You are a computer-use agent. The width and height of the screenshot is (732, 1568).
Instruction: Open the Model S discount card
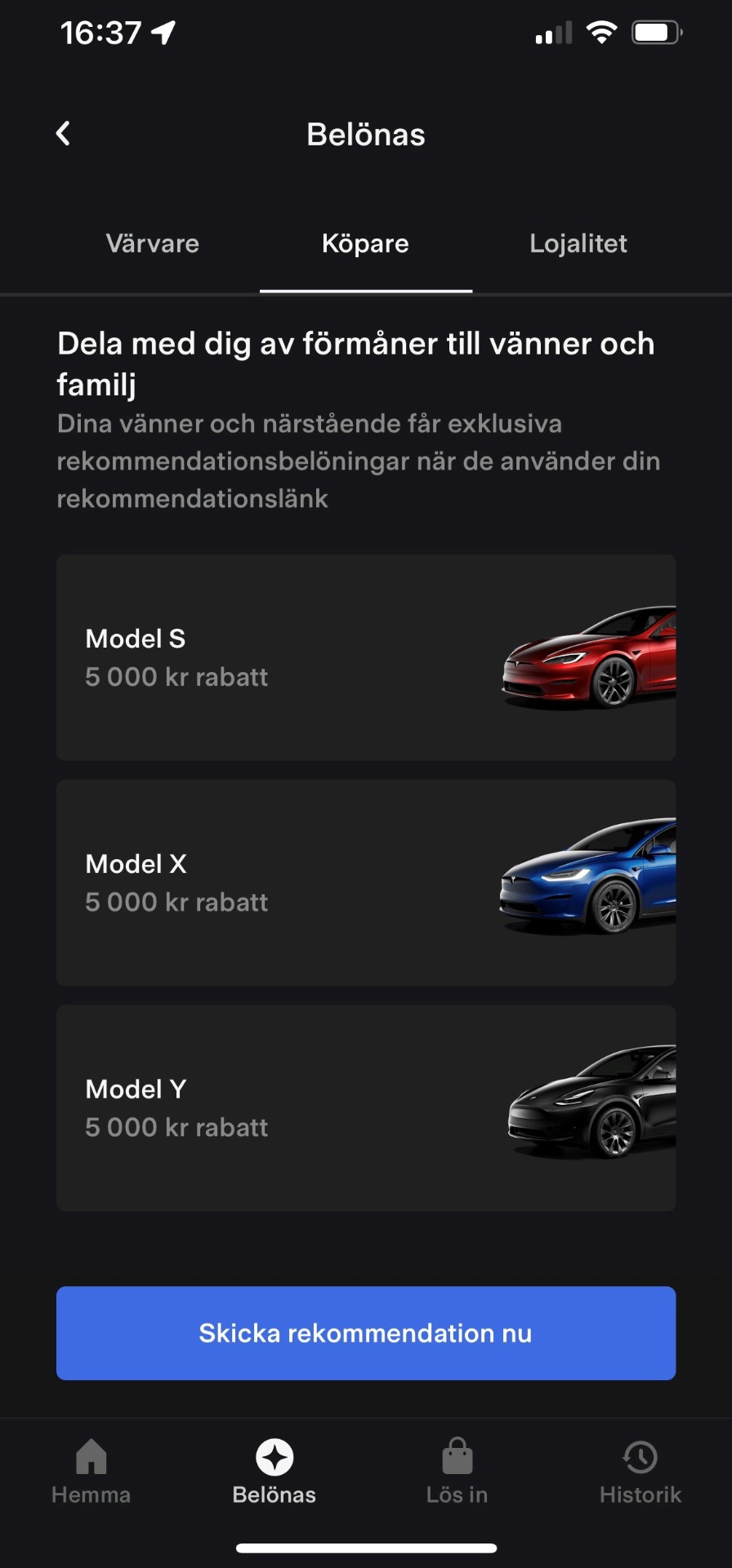[x=365, y=657]
